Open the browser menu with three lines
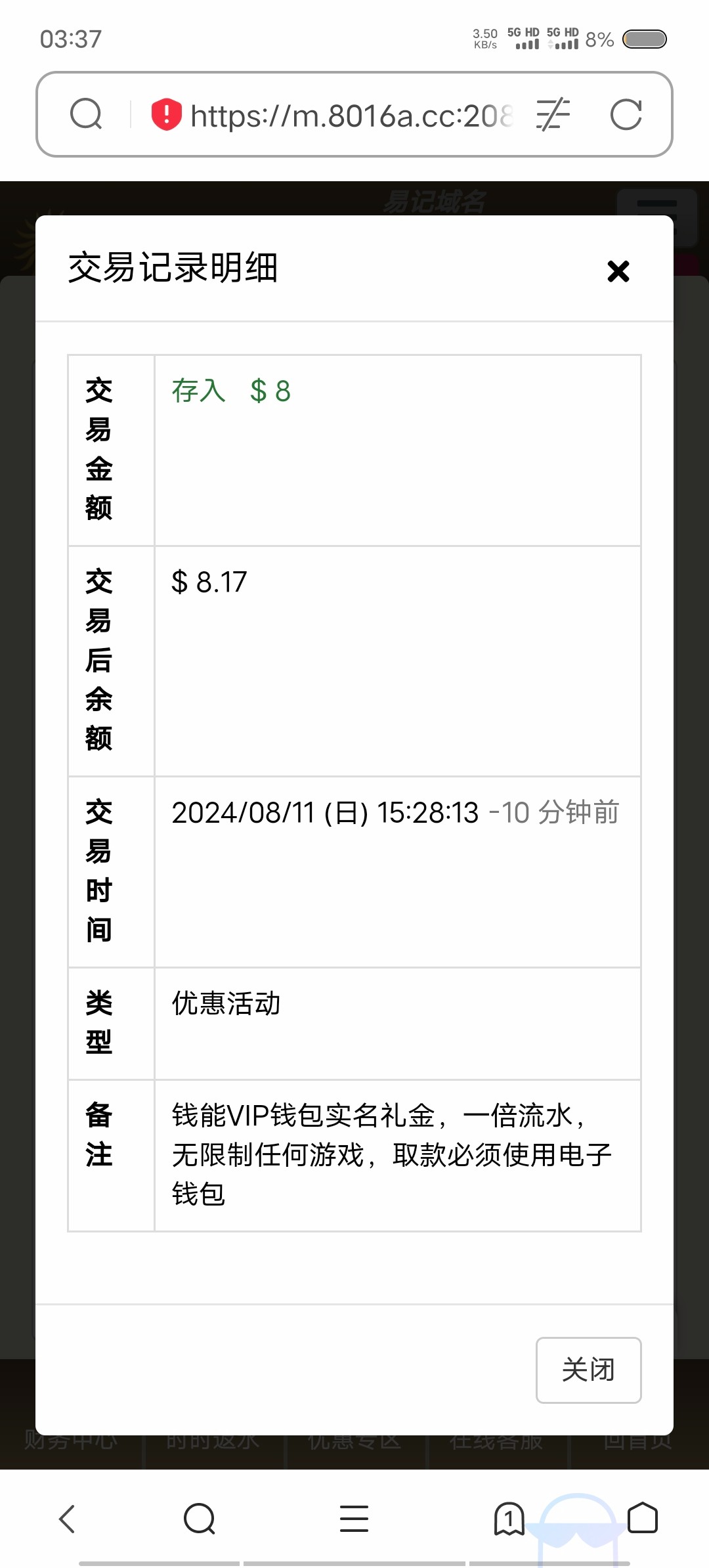 [354, 1518]
